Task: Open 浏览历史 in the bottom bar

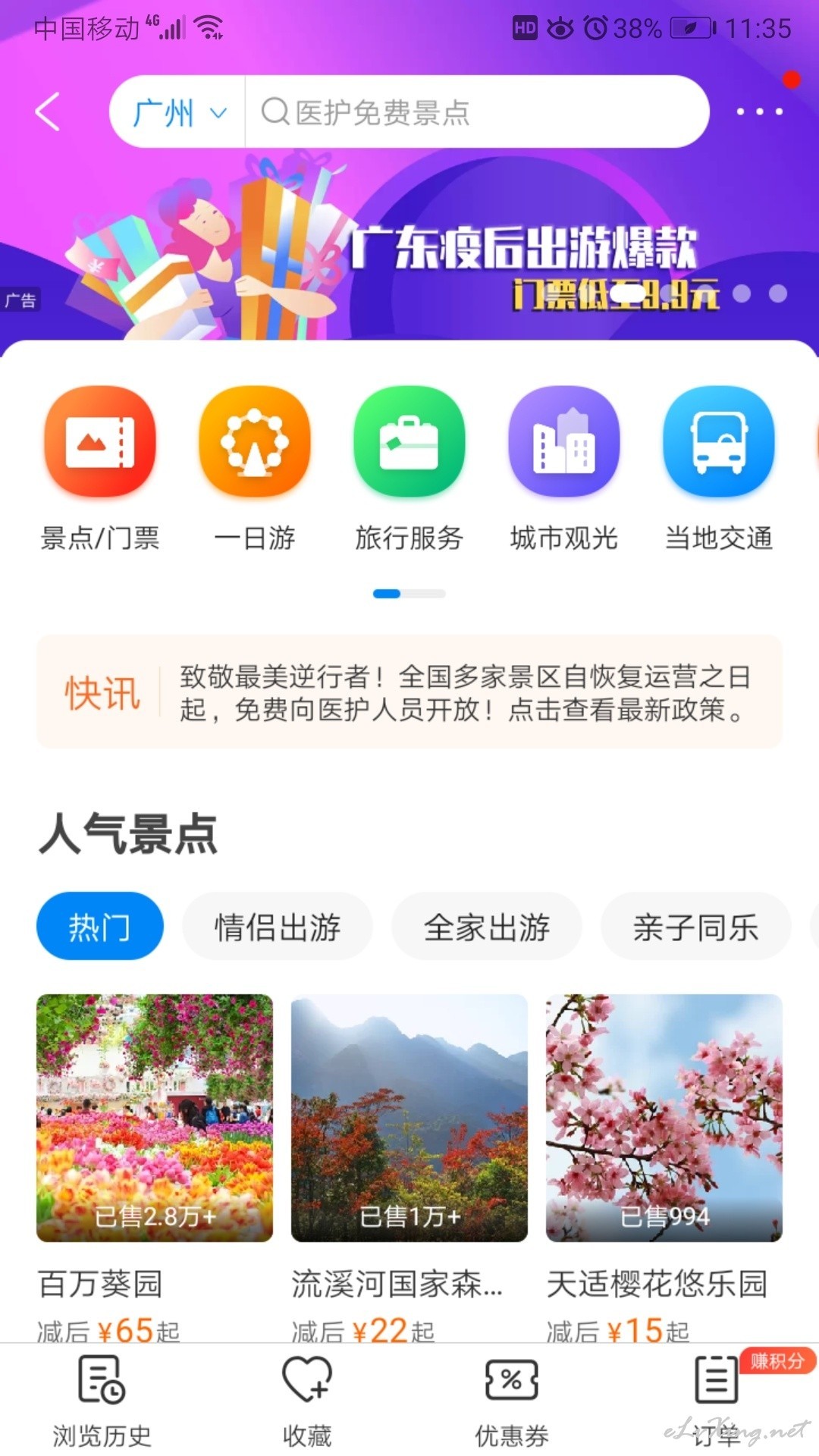Action: tap(102, 1401)
